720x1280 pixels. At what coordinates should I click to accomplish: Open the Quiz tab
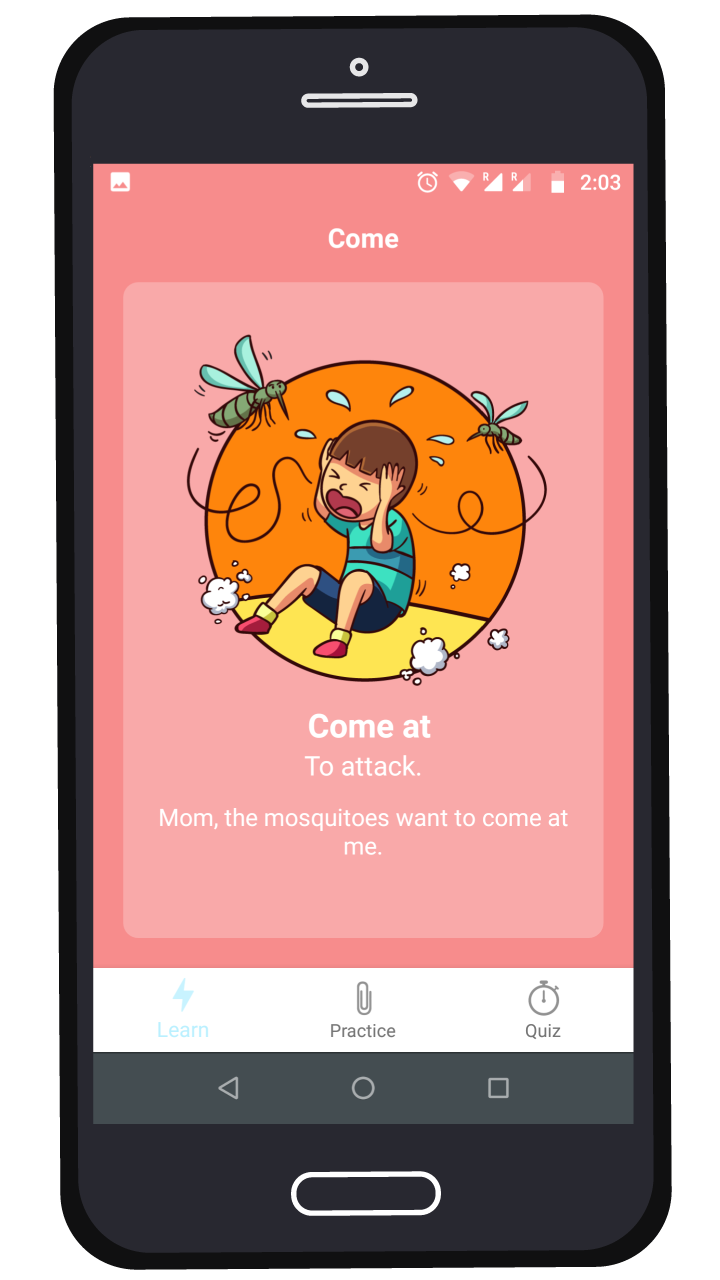[x=543, y=1010]
